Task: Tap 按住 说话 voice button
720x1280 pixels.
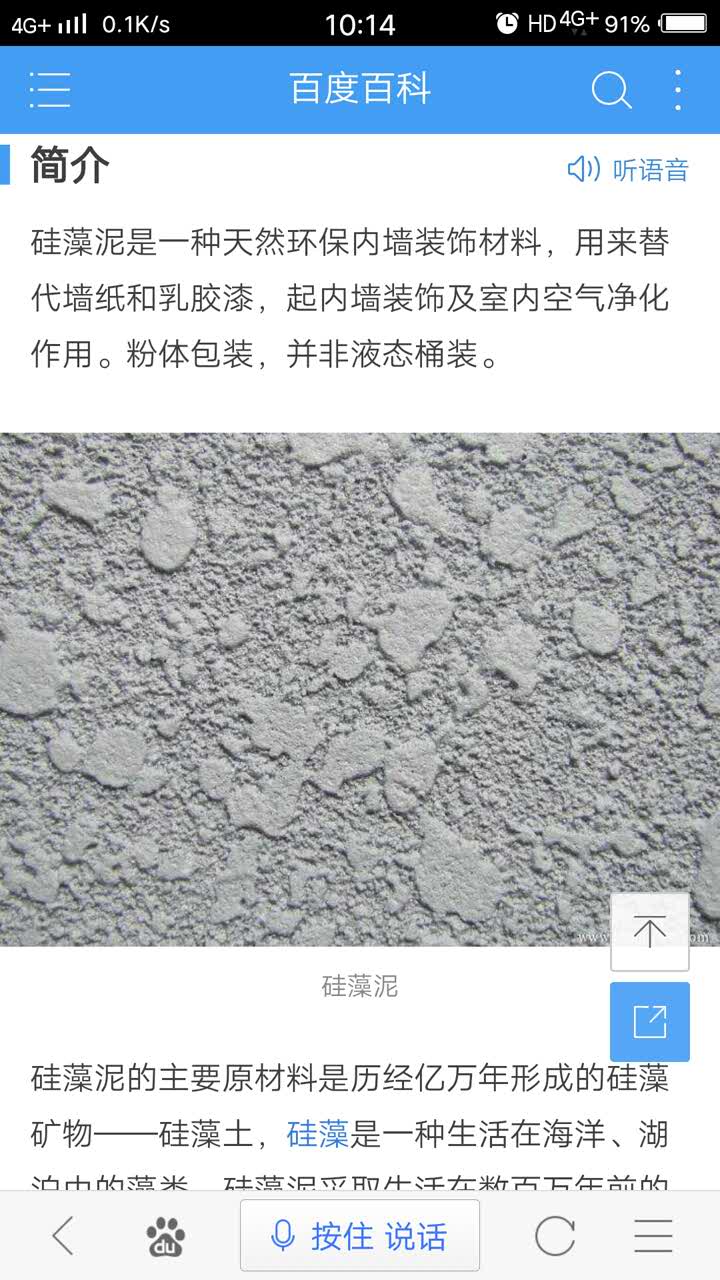Action: coord(360,1236)
